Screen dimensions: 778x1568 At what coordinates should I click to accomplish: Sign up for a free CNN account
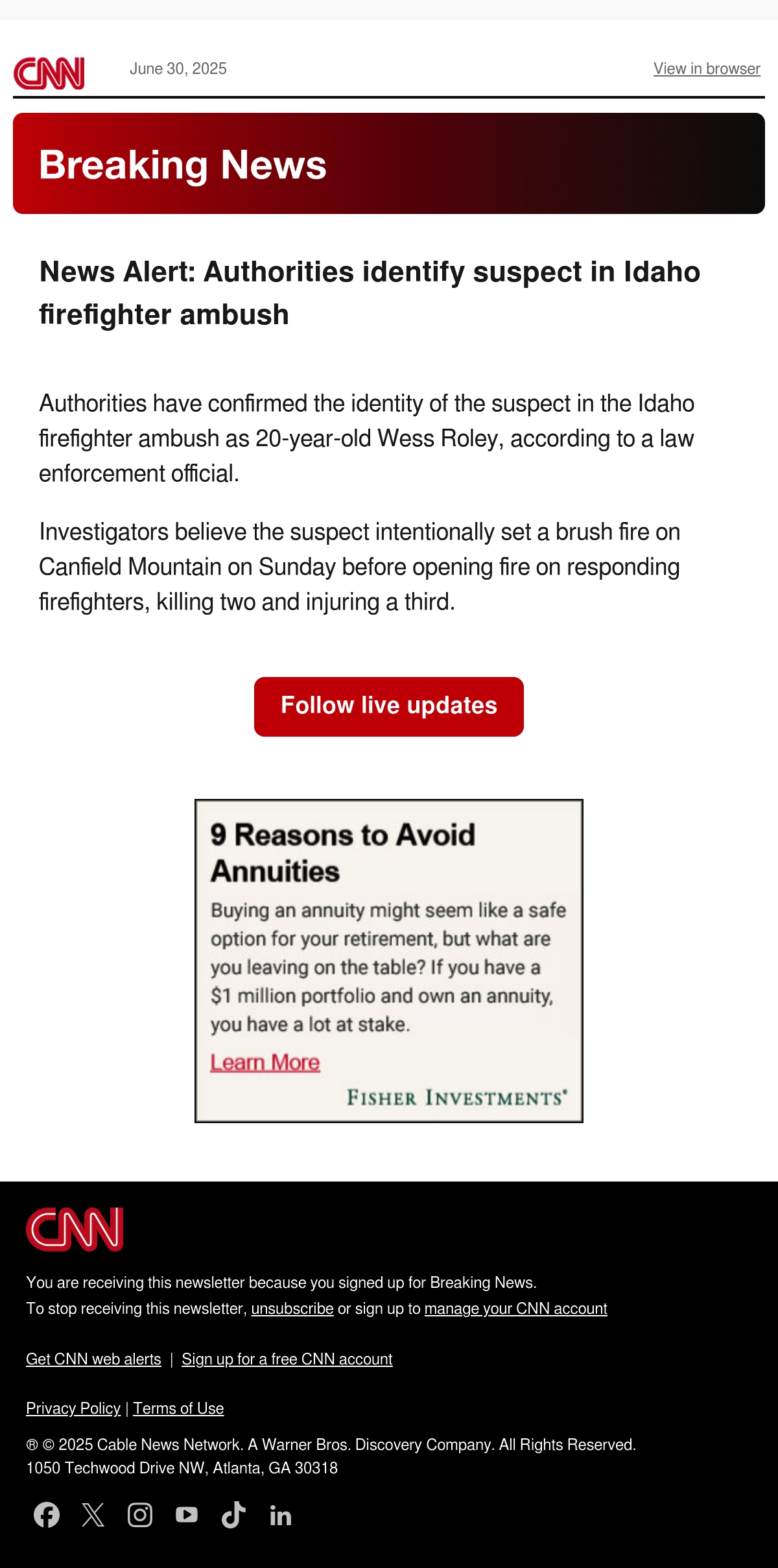[287, 1359]
